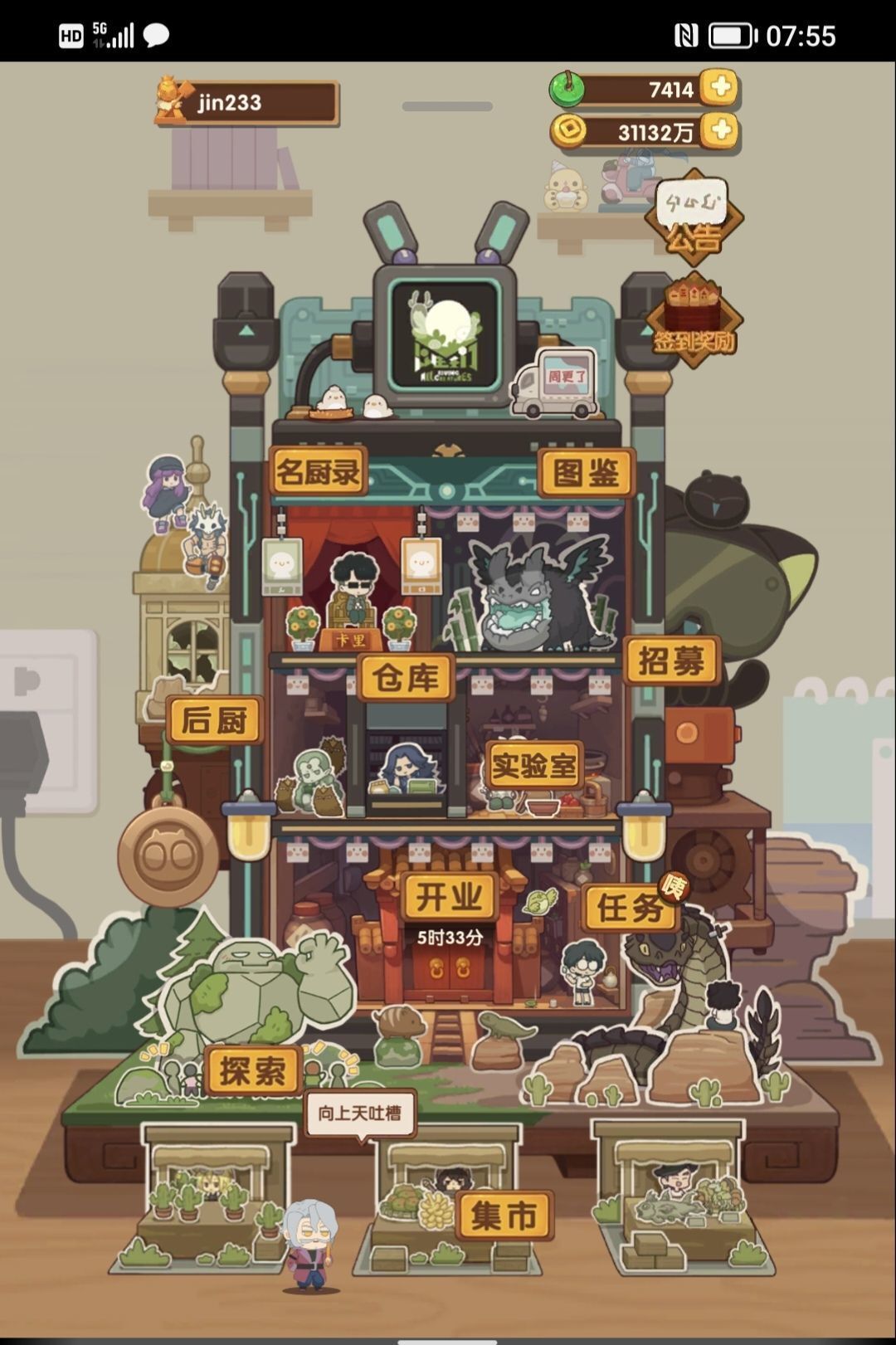
Task: Add gold coins via yellow plus button
Action: 718,130
